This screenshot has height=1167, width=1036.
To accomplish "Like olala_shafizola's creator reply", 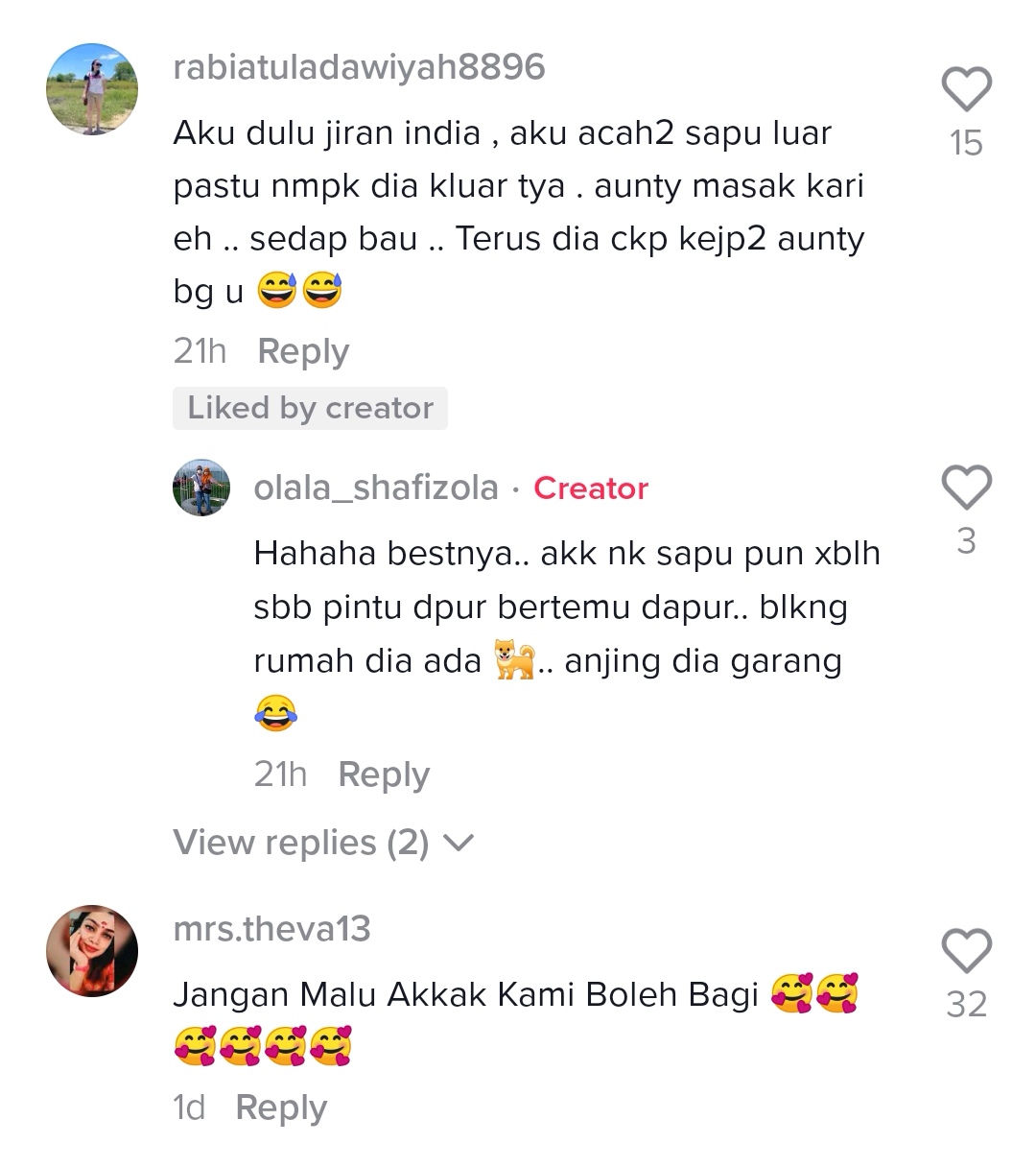I will click(x=966, y=488).
